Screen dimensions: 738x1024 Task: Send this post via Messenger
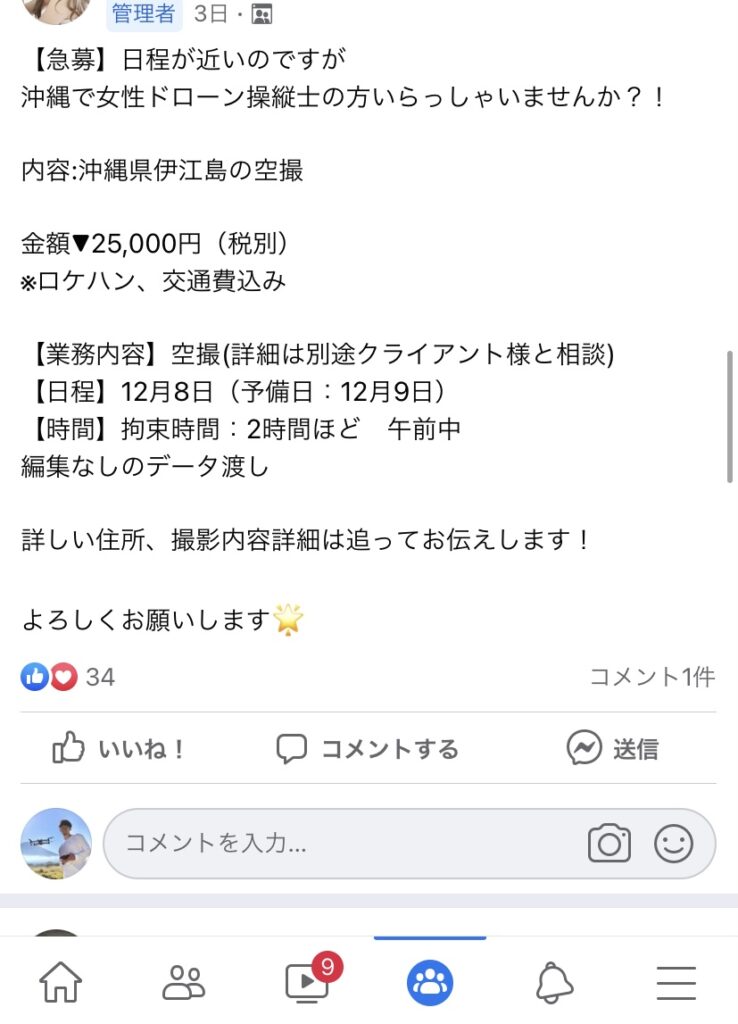coord(612,748)
